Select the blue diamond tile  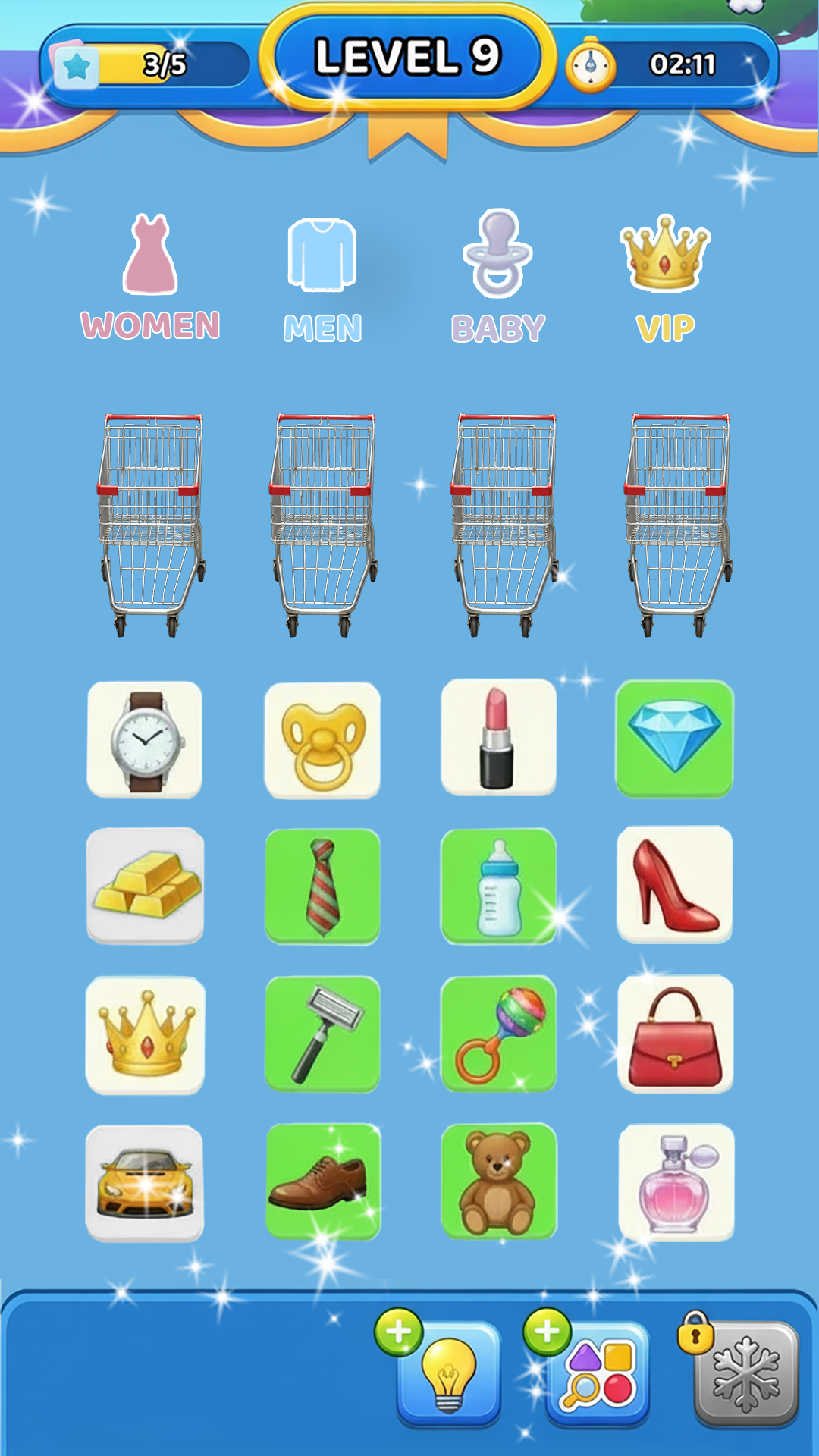[x=674, y=738]
